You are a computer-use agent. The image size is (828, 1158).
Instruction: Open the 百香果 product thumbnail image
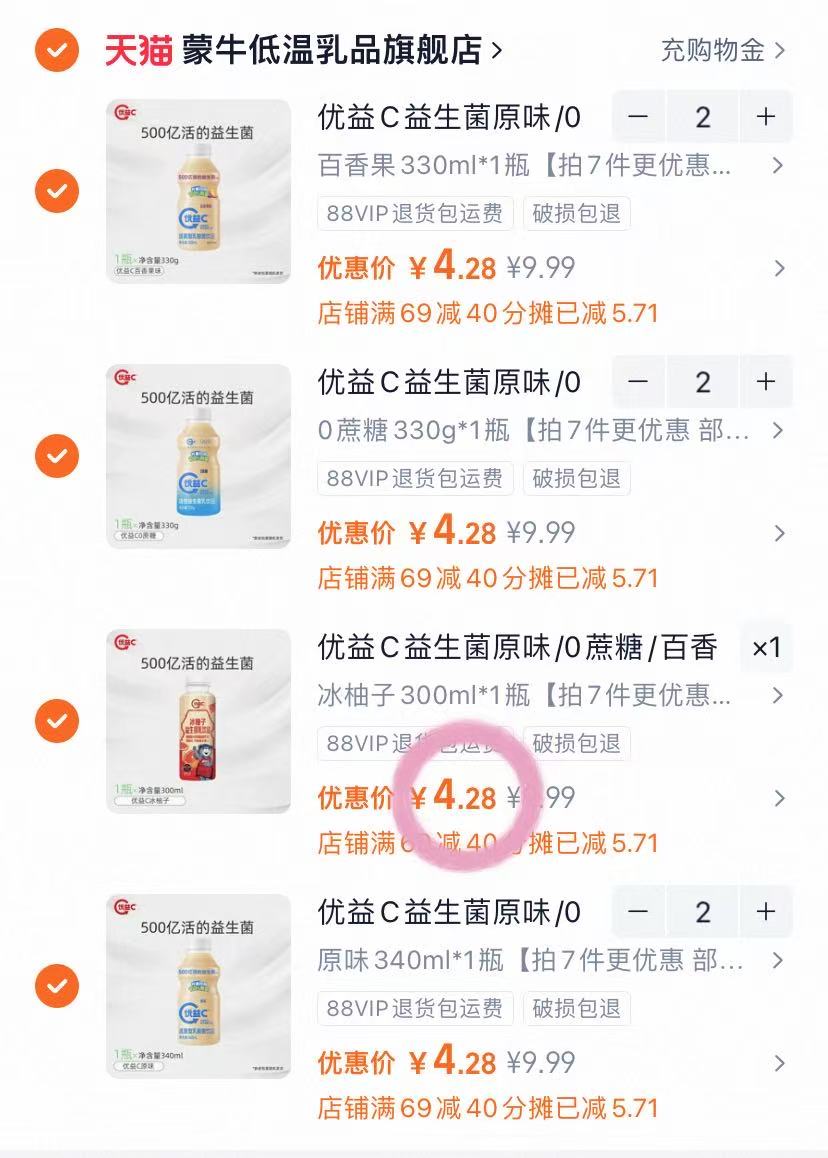pos(198,190)
